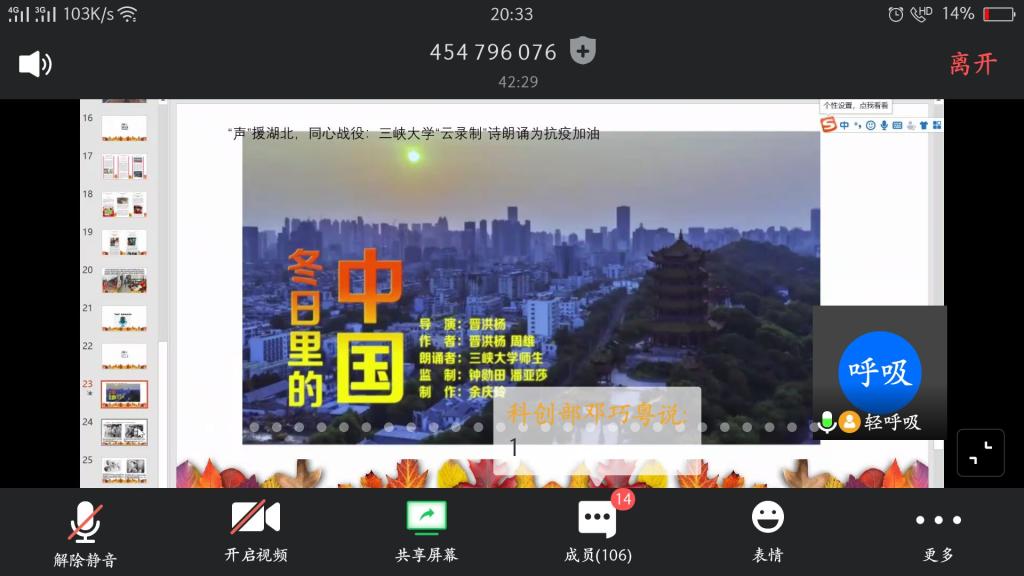This screenshot has height=576, width=1024.
Task: Exit the fullscreen view with the shrink icon
Action: pos(980,453)
